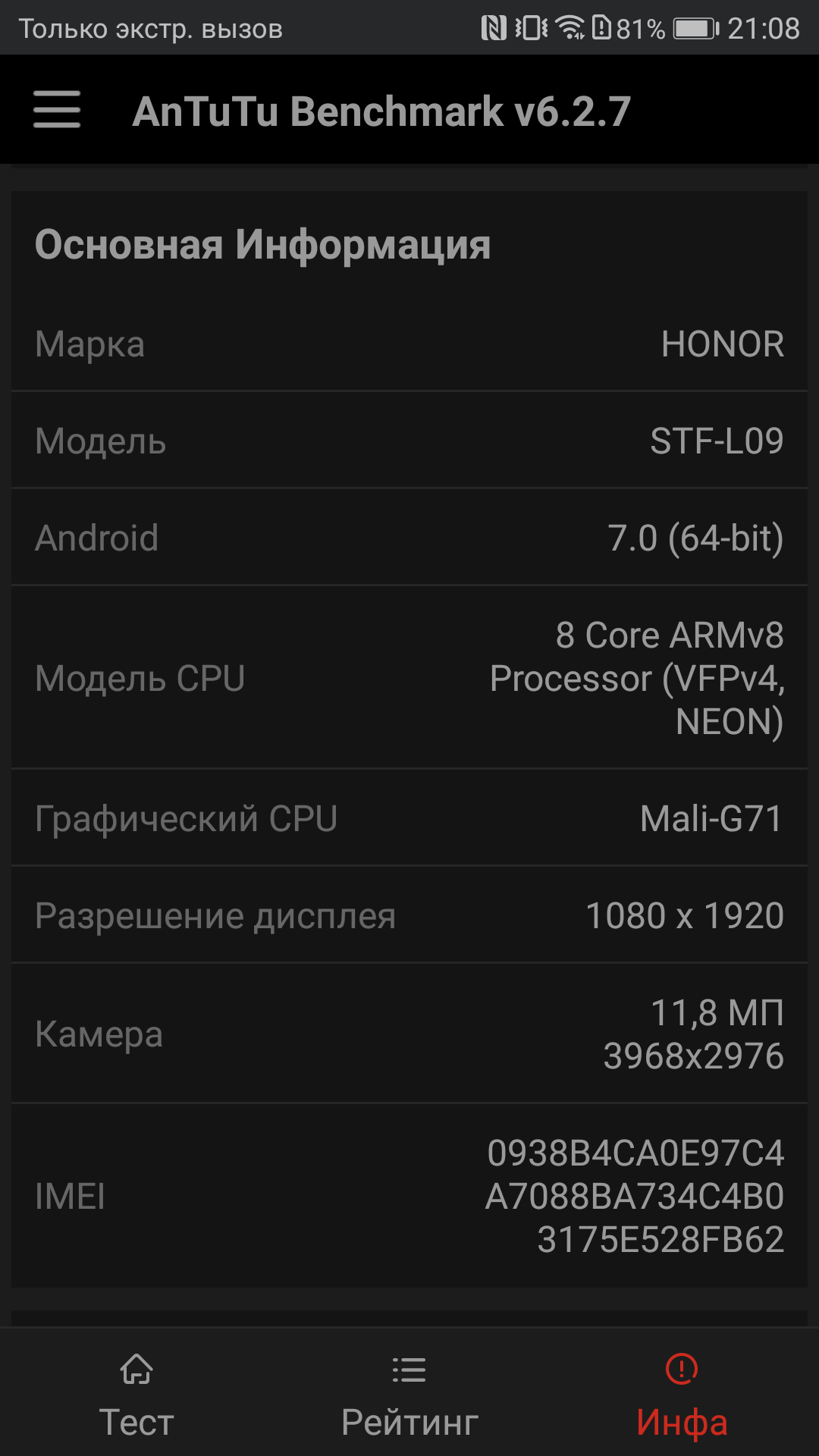
Task: Select the Инфа tab
Action: click(682, 1396)
